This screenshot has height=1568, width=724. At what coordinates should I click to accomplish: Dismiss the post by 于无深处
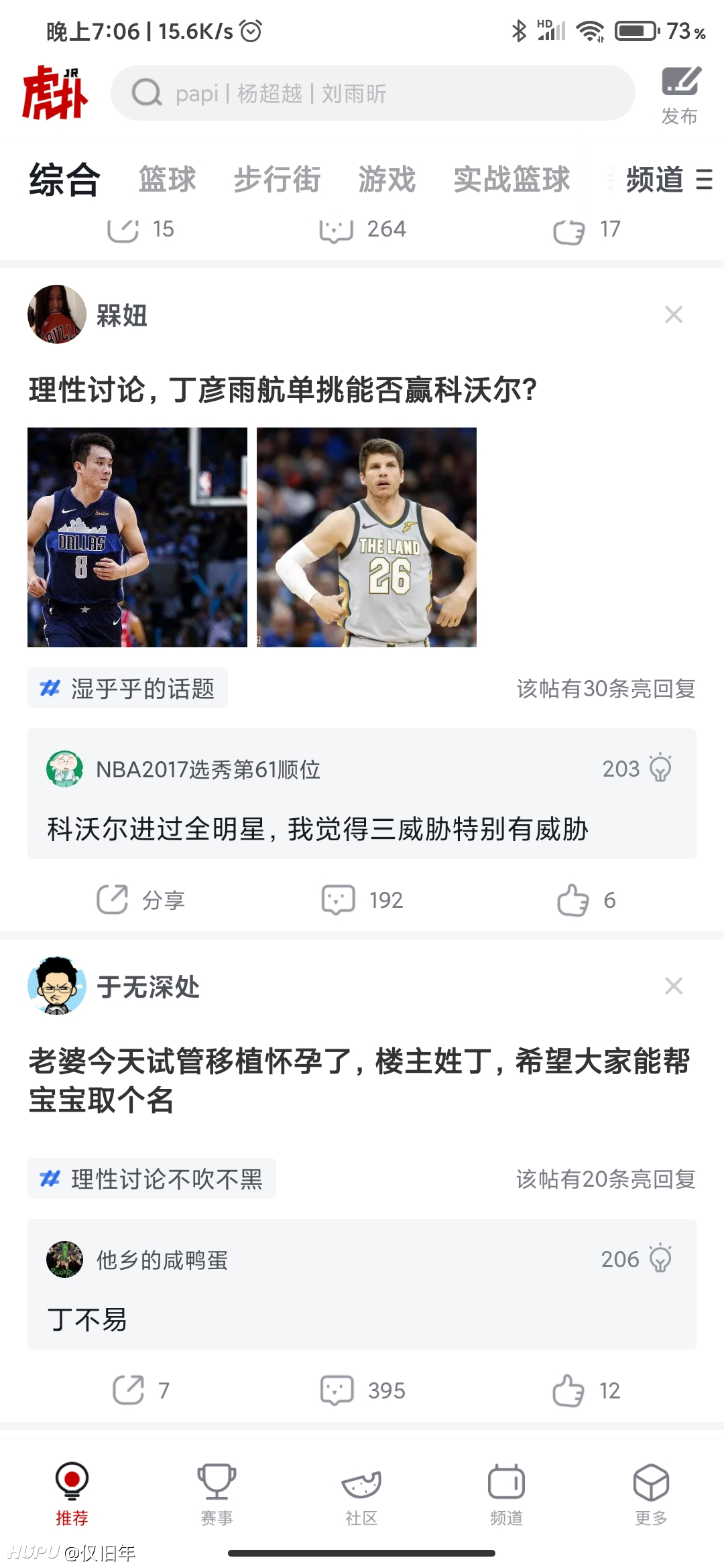674,986
